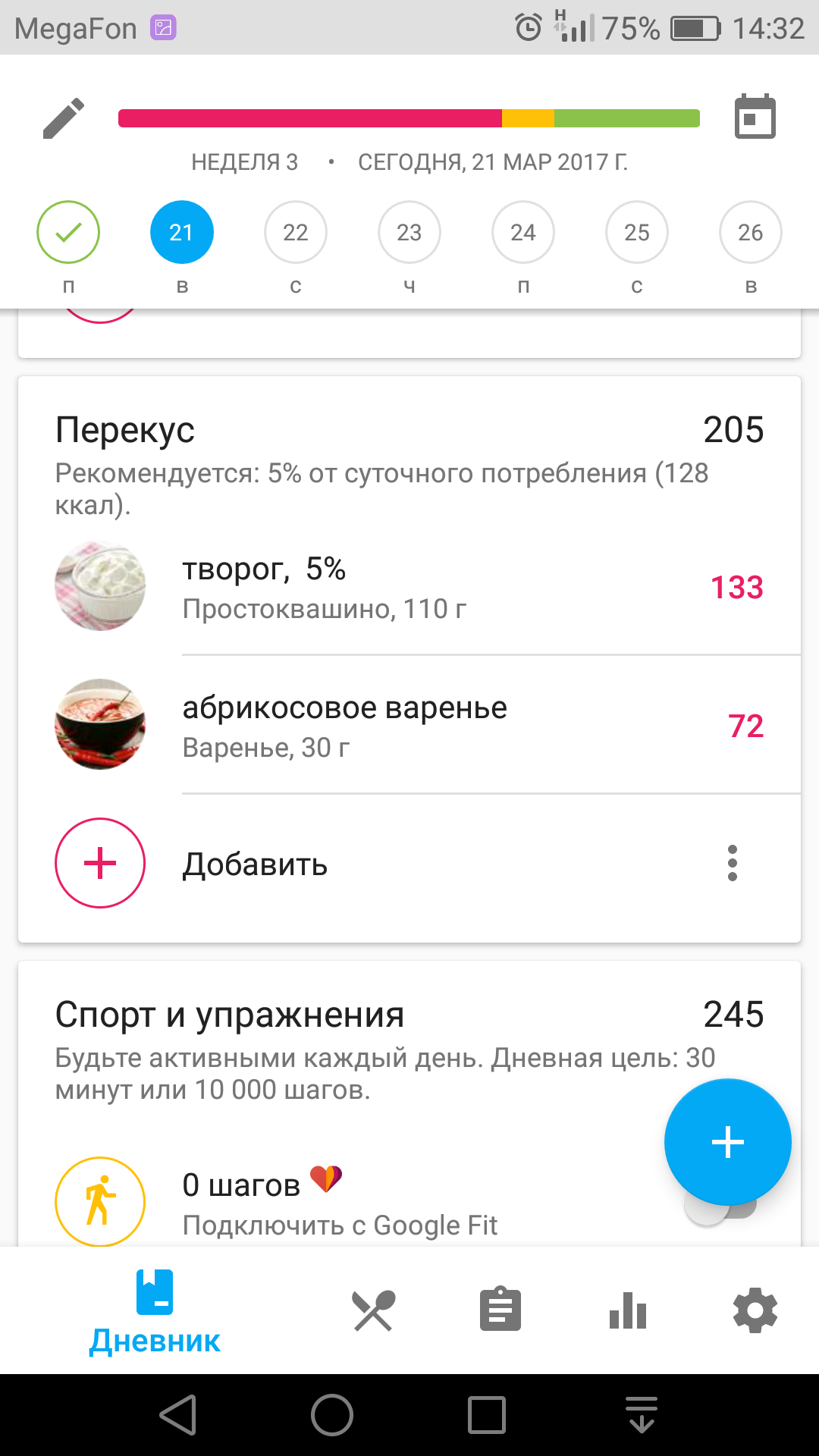Select day 22 in the week strip
819x1456 pixels.
coord(296,232)
